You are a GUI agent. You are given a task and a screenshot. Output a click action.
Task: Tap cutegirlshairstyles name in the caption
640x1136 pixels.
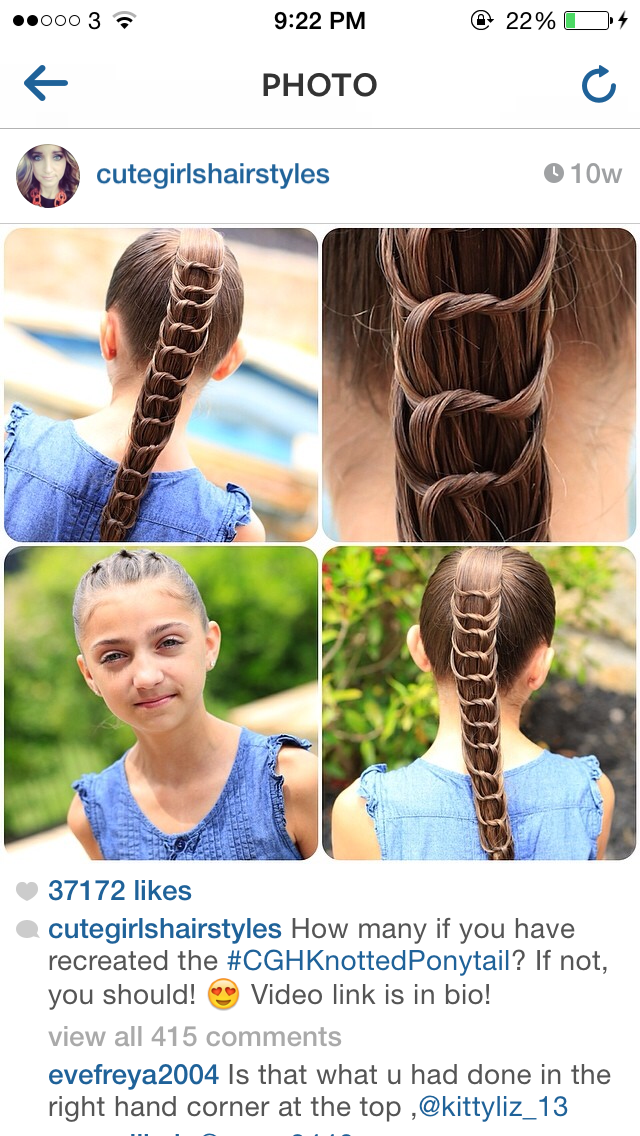pyautogui.click(x=165, y=928)
